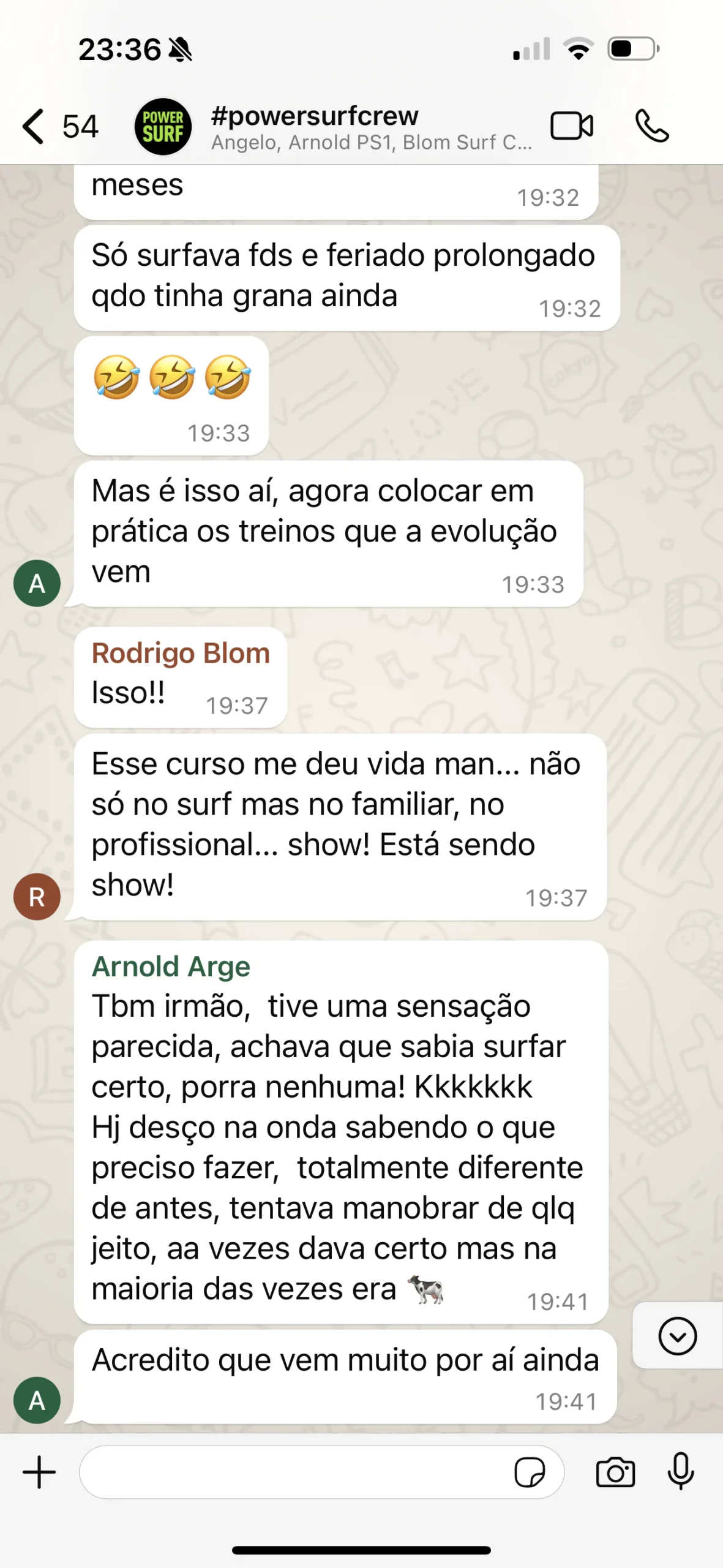Open the camera to take a photo
The width and height of the screenshot is (723, 1568).
[615, 1472]
